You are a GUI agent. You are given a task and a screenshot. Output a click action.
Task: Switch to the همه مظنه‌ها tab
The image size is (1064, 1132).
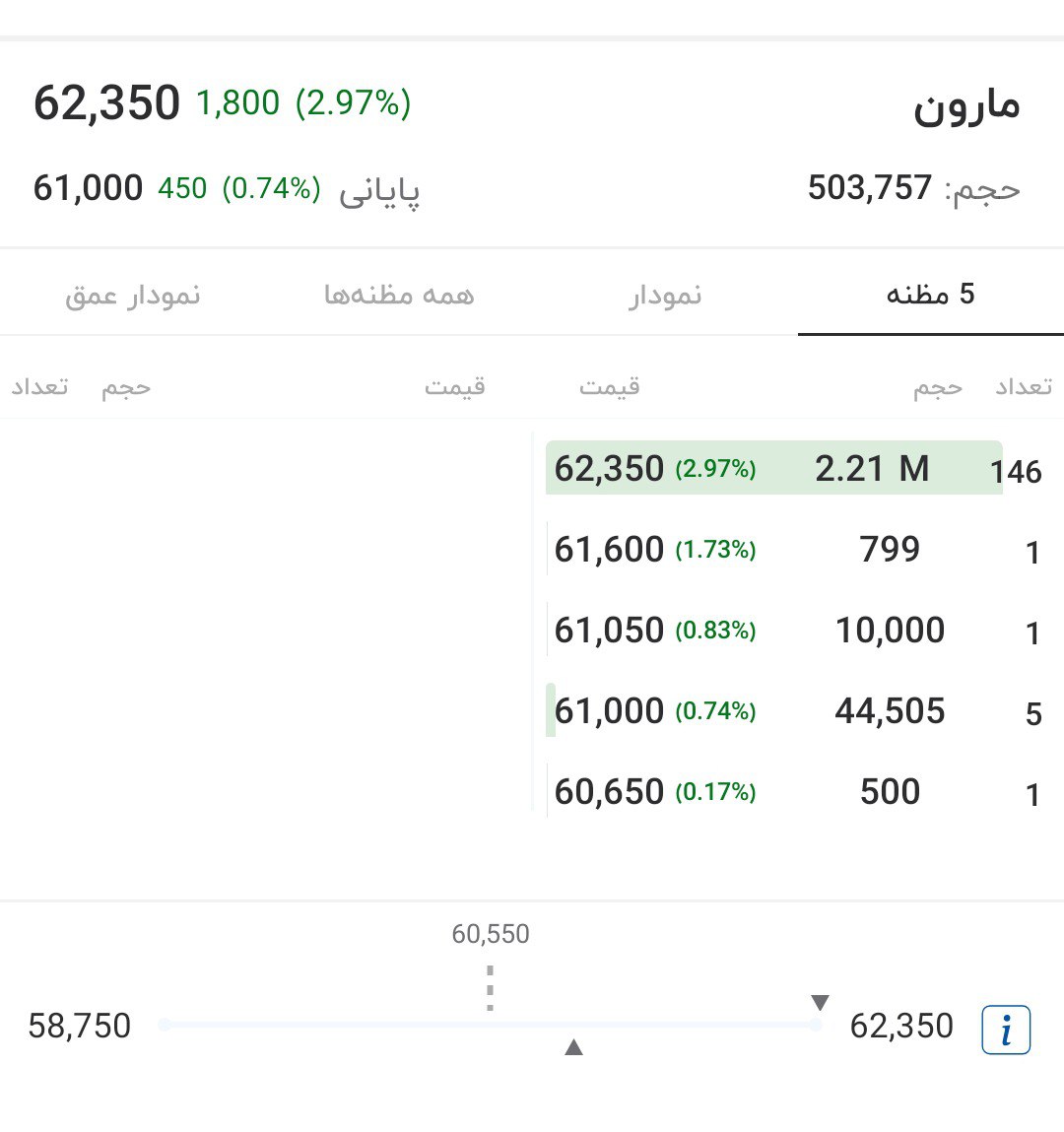pos(399,295)
